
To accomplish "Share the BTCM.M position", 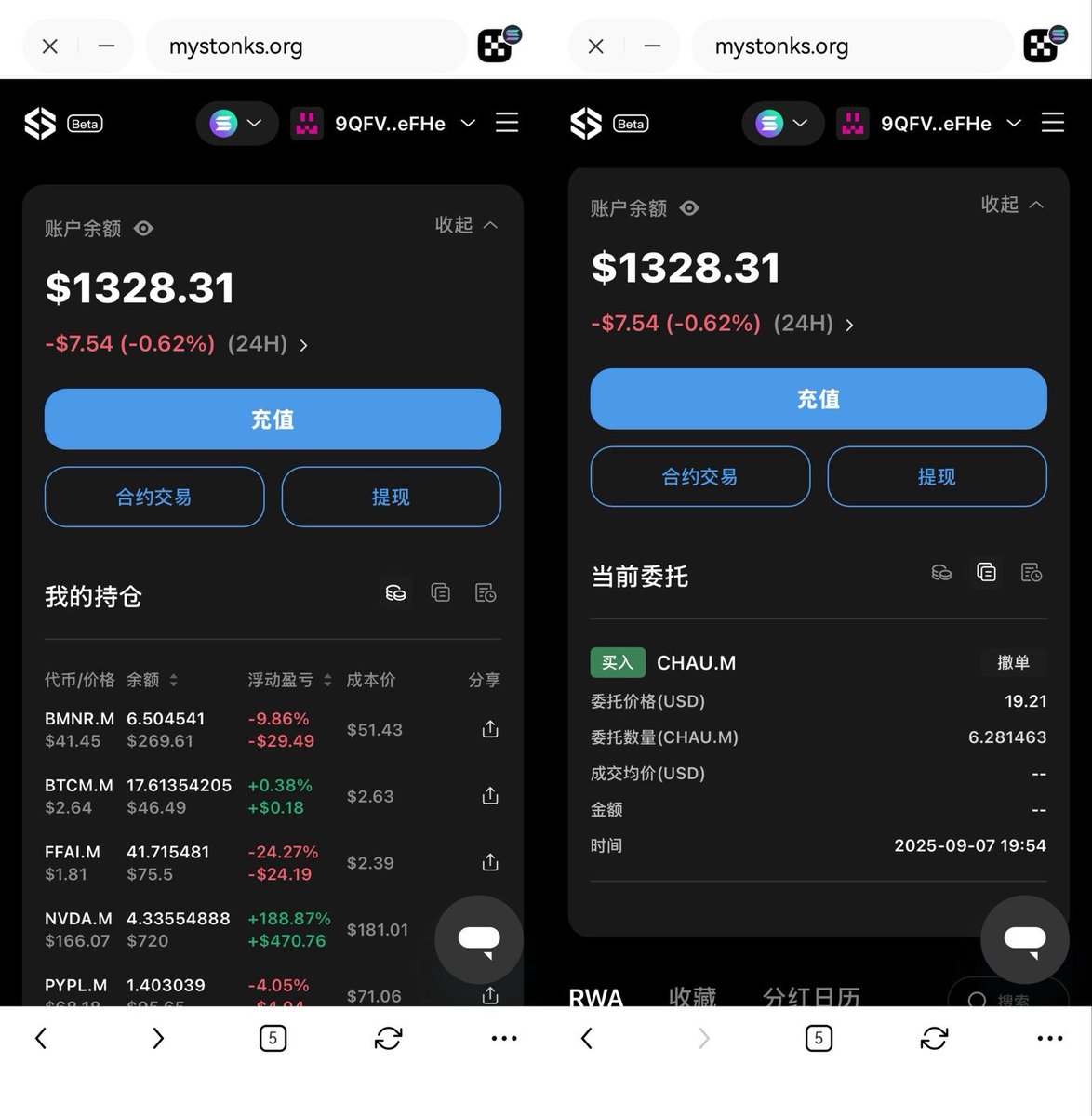I will click(x=490, y=796).
